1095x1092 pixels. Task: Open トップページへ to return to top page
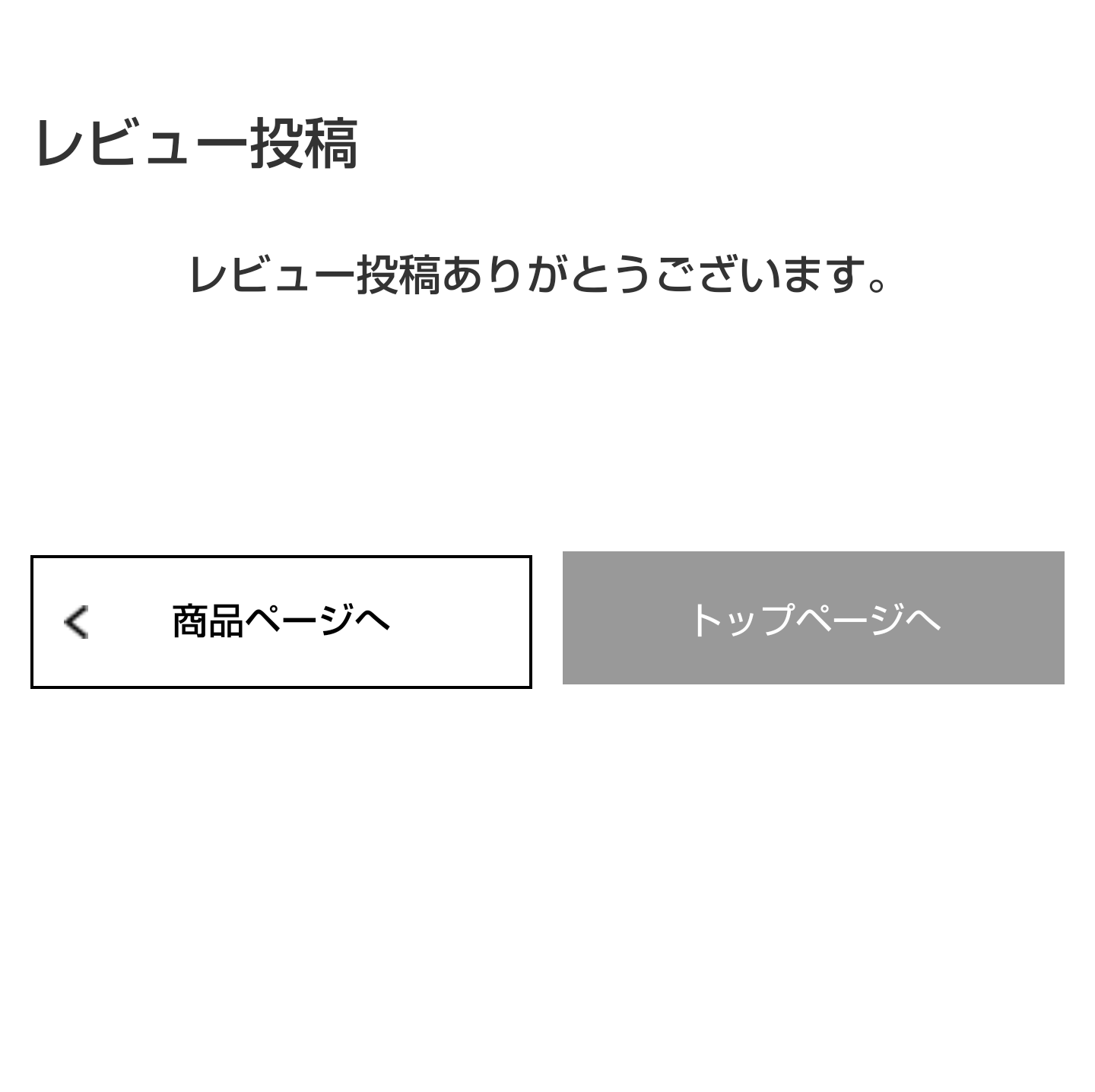point(813,617)
